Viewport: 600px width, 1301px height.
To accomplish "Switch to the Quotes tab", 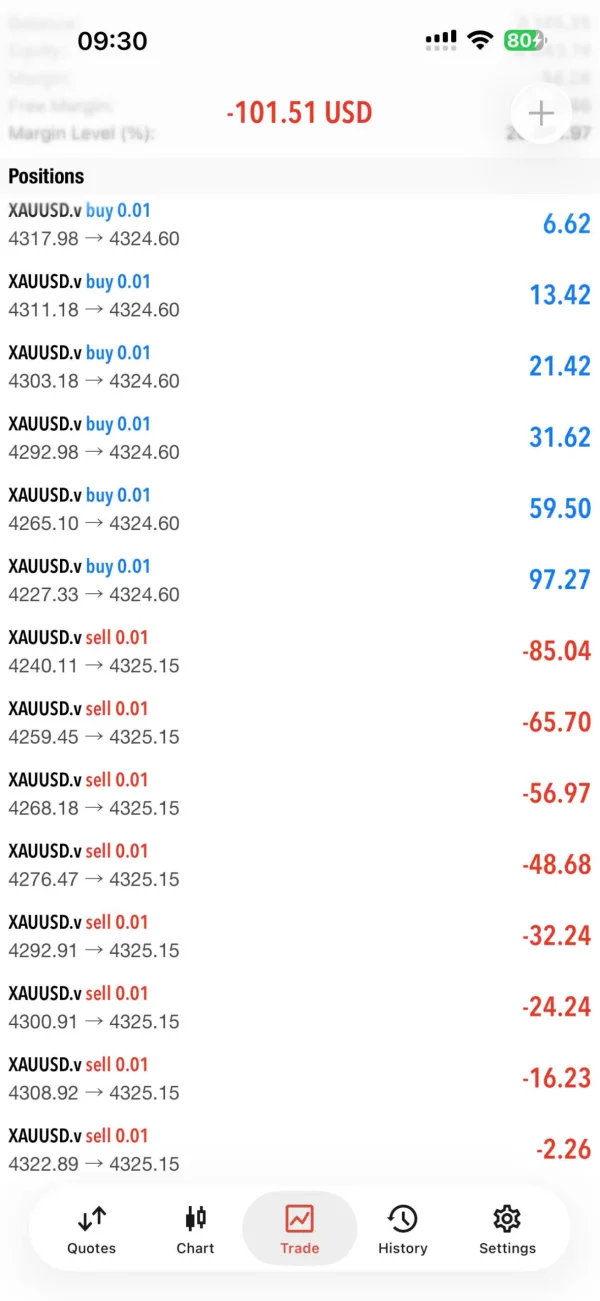I will click(x=91, y=1230).
